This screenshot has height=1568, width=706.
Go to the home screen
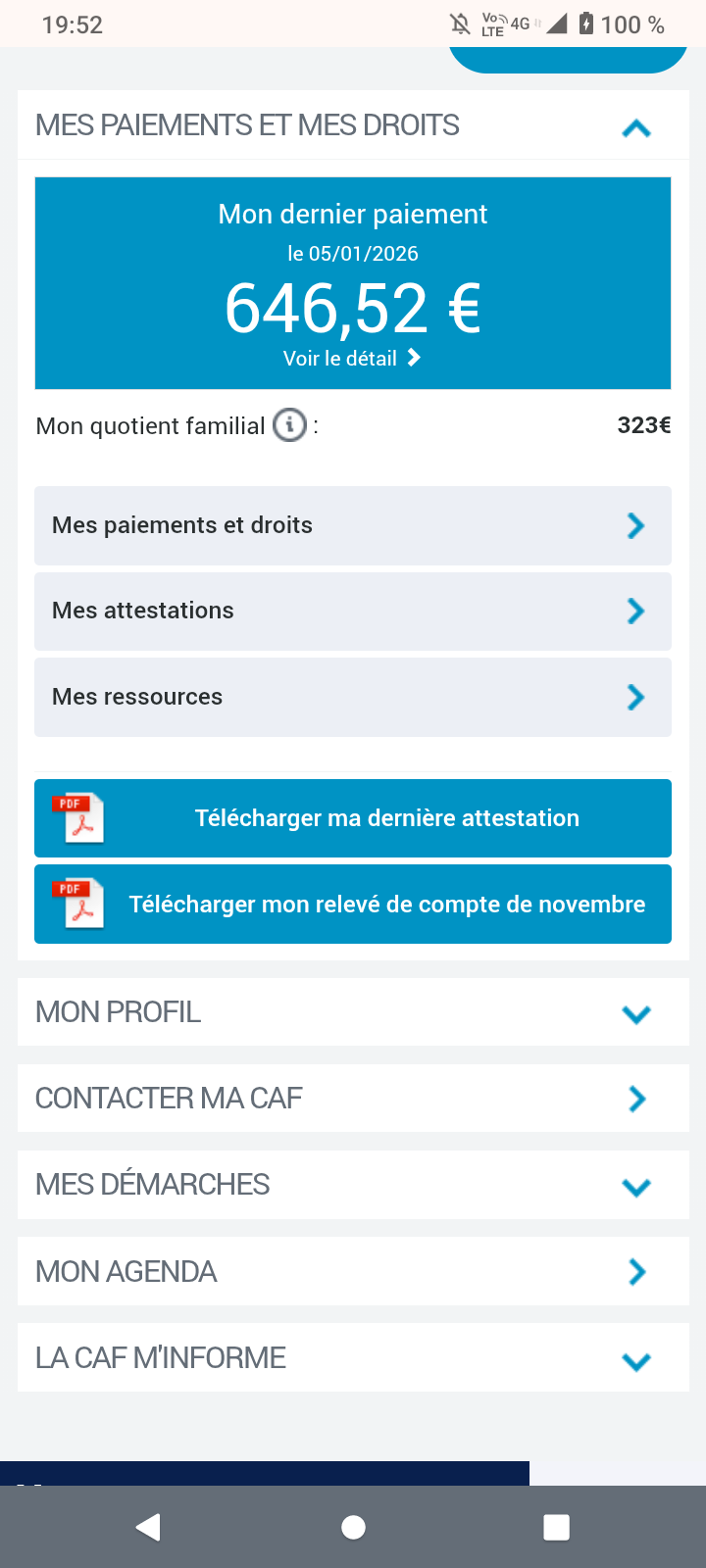coord(353,1527)
